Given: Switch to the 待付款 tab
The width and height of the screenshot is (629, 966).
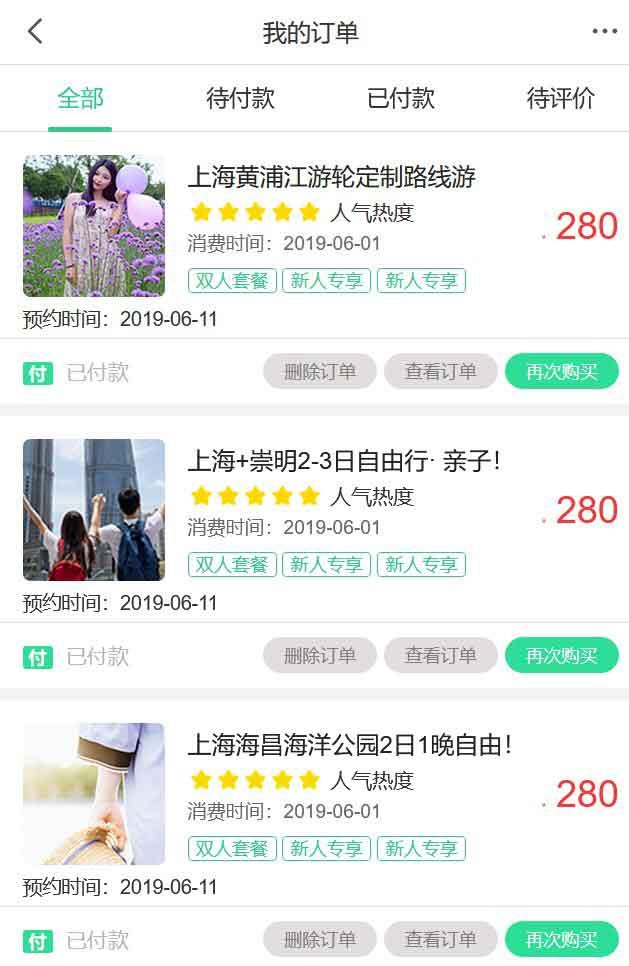Looking at the screenshot, I should point(240,98).
